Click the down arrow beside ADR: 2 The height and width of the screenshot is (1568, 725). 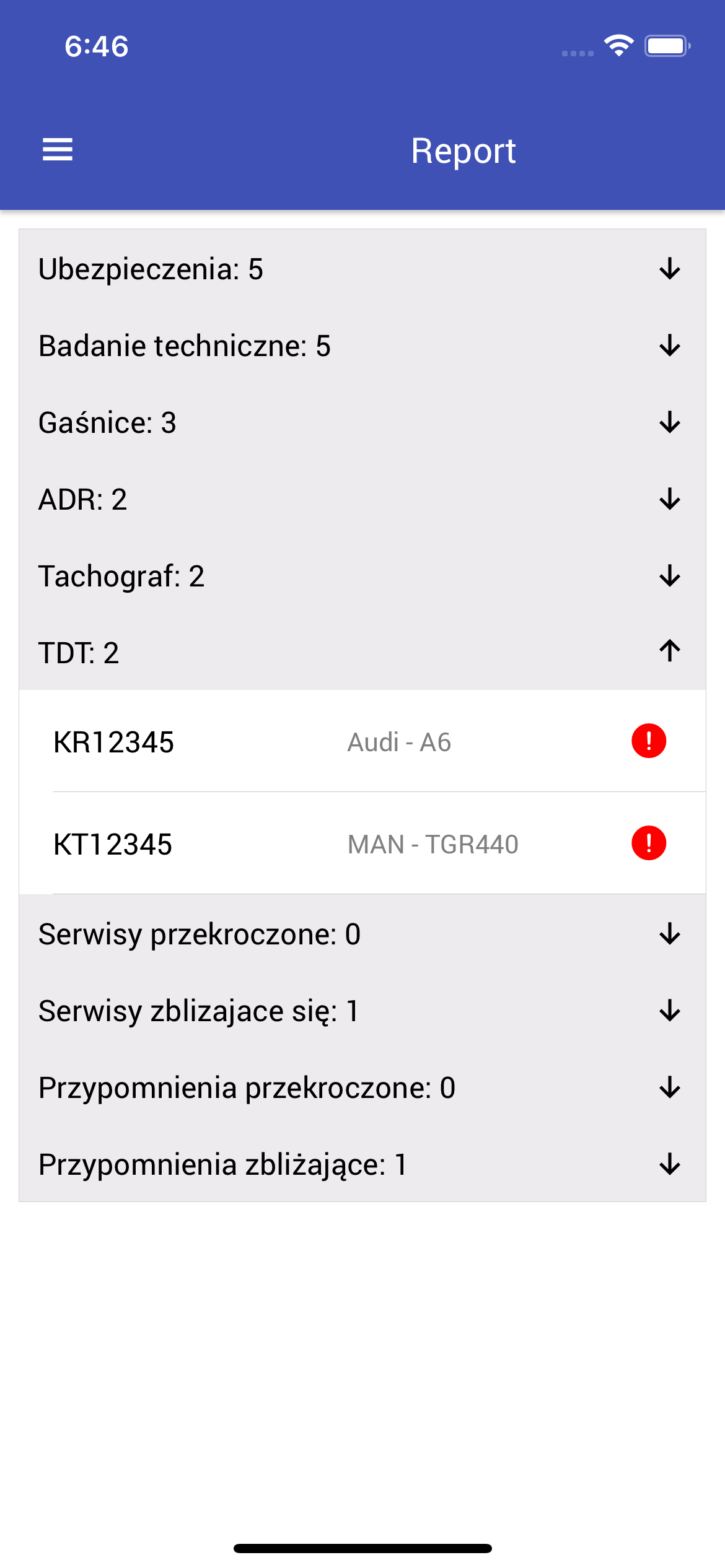point(669,499)
